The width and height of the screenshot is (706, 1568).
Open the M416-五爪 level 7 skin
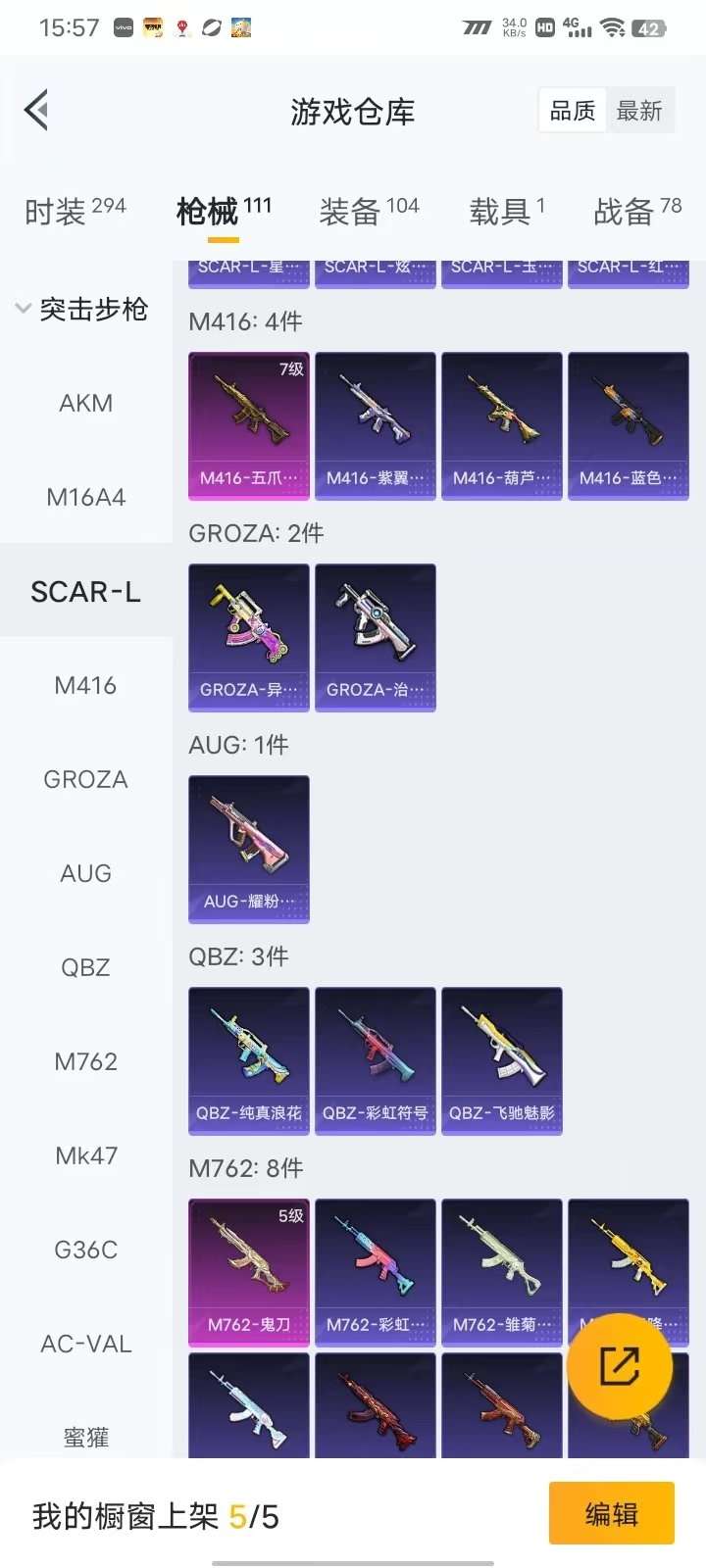(x=249, y=426)
